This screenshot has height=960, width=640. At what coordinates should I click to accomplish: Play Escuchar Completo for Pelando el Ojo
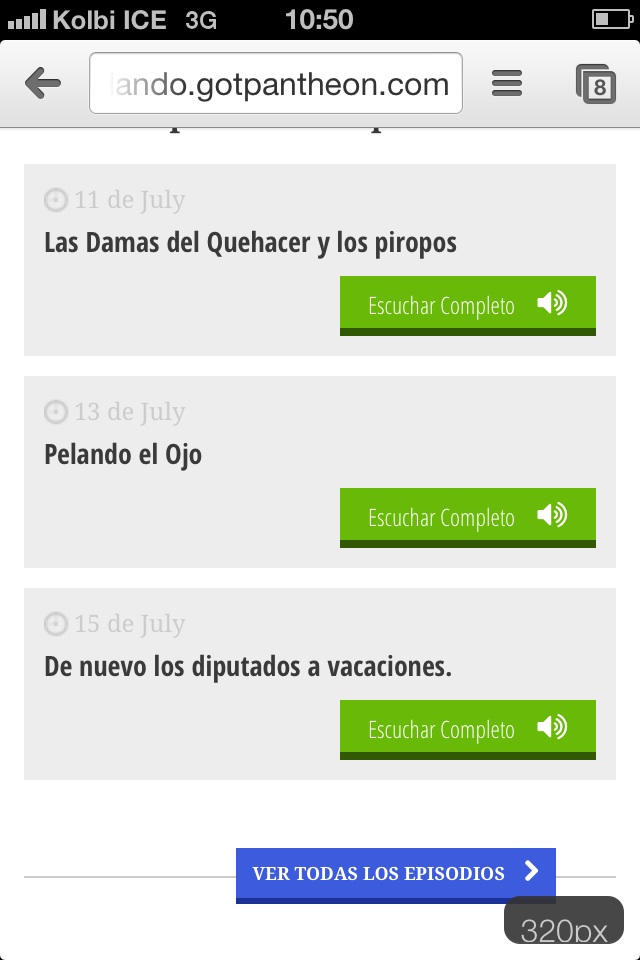pos(467,517)
